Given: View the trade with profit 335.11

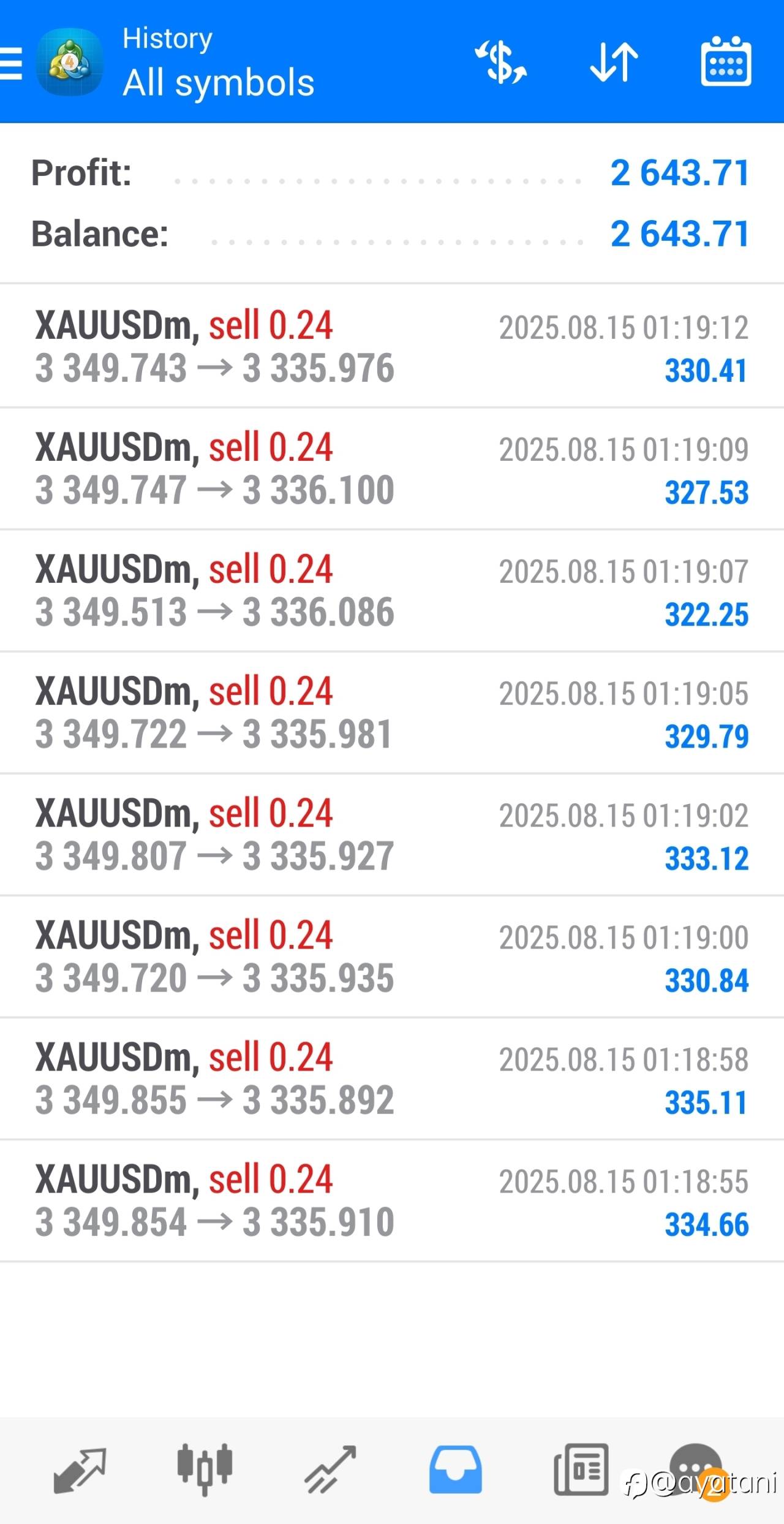Looking at the screenshot, I should coord(392,1079).
